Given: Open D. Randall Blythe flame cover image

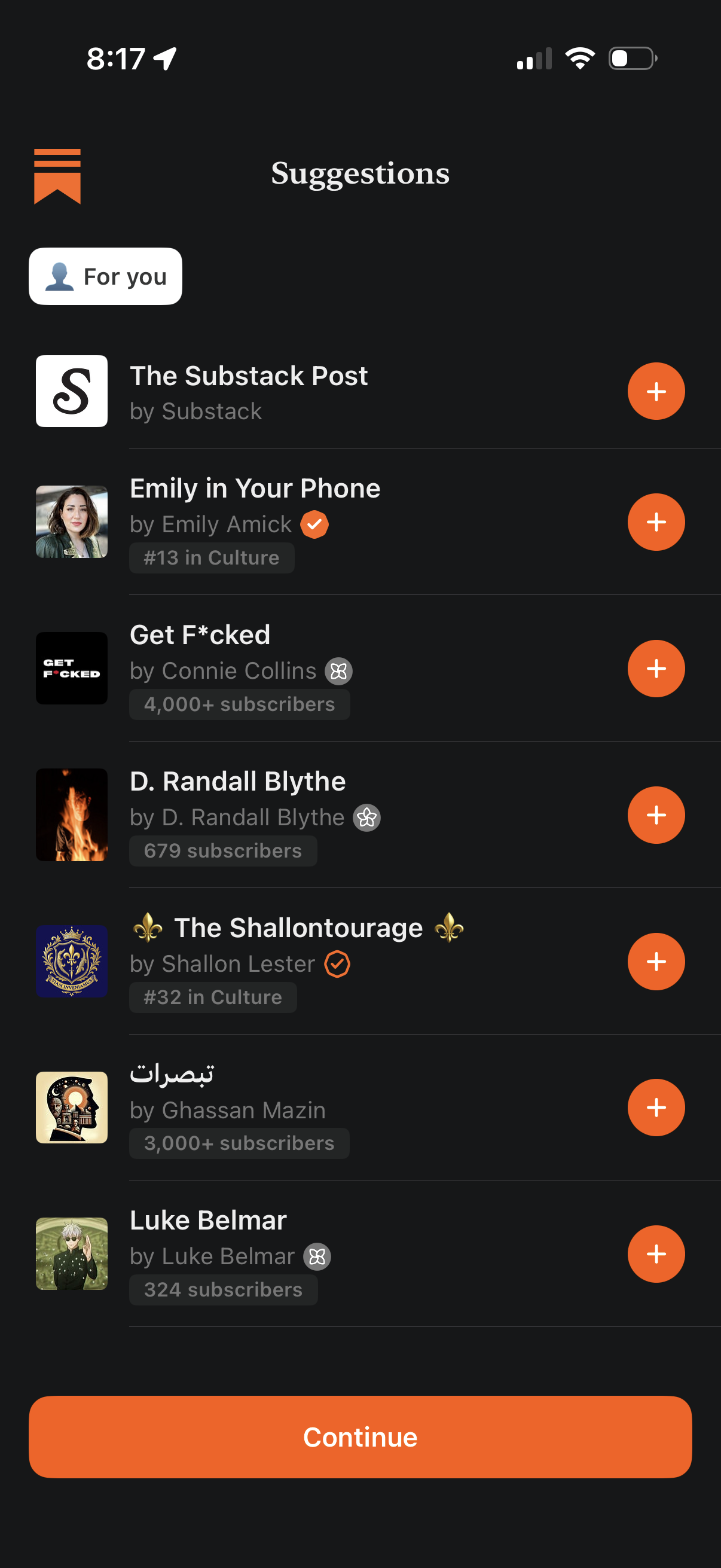Looking at the screenshot, I should coord(71,814).
